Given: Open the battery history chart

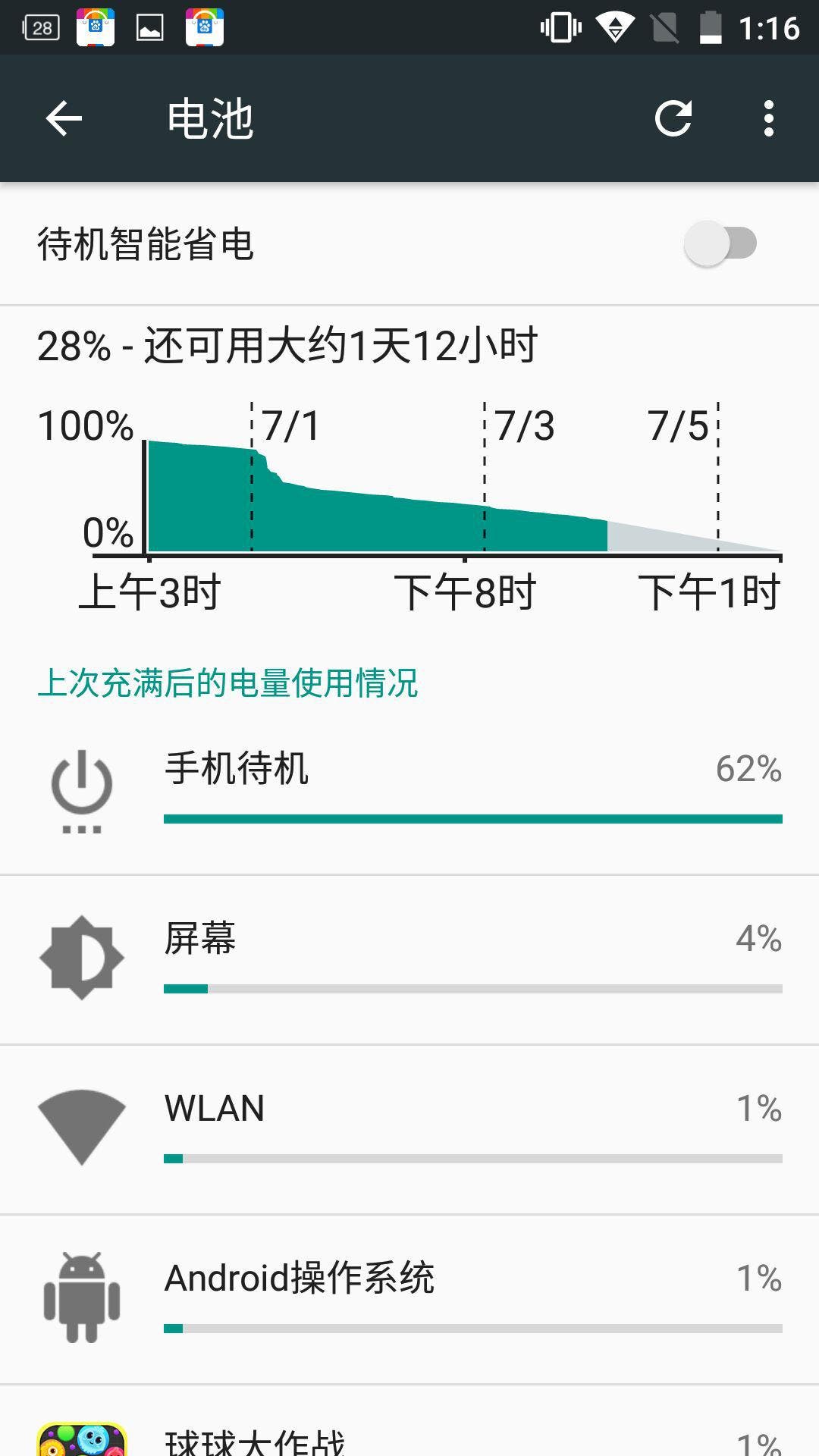Looking at the screenshot, I should point(409,470).
